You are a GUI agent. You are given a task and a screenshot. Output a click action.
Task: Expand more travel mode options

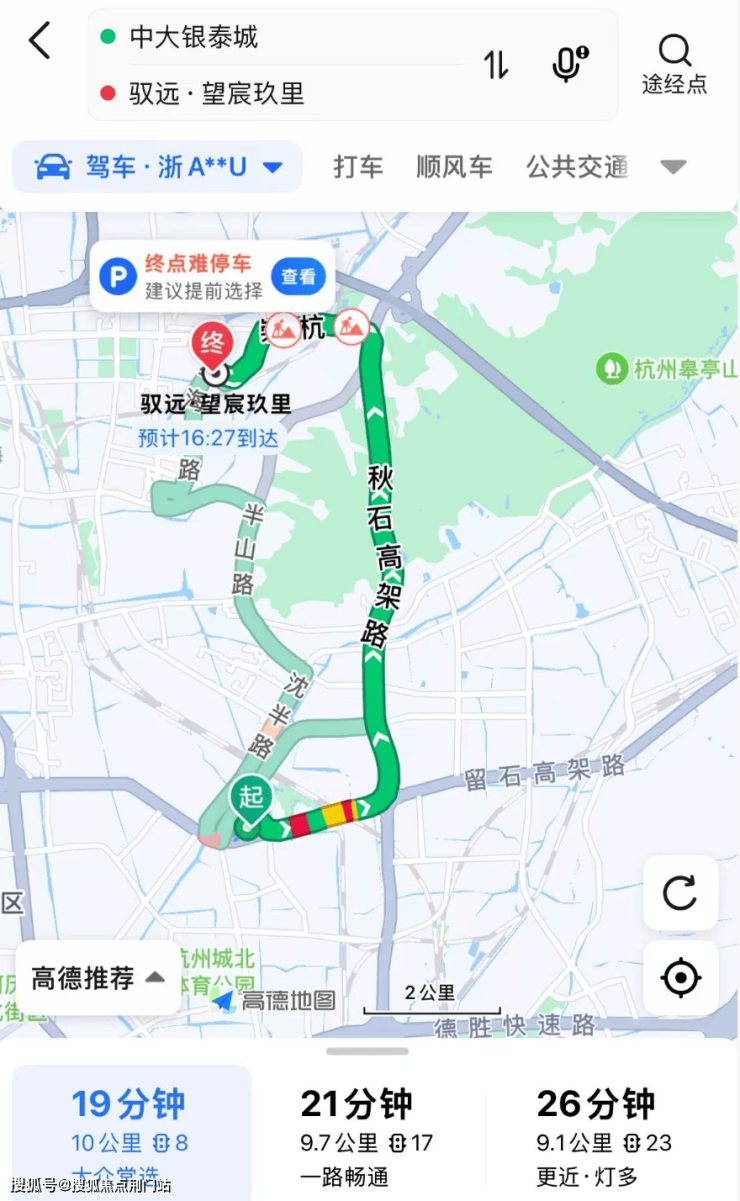pos(673,167)
